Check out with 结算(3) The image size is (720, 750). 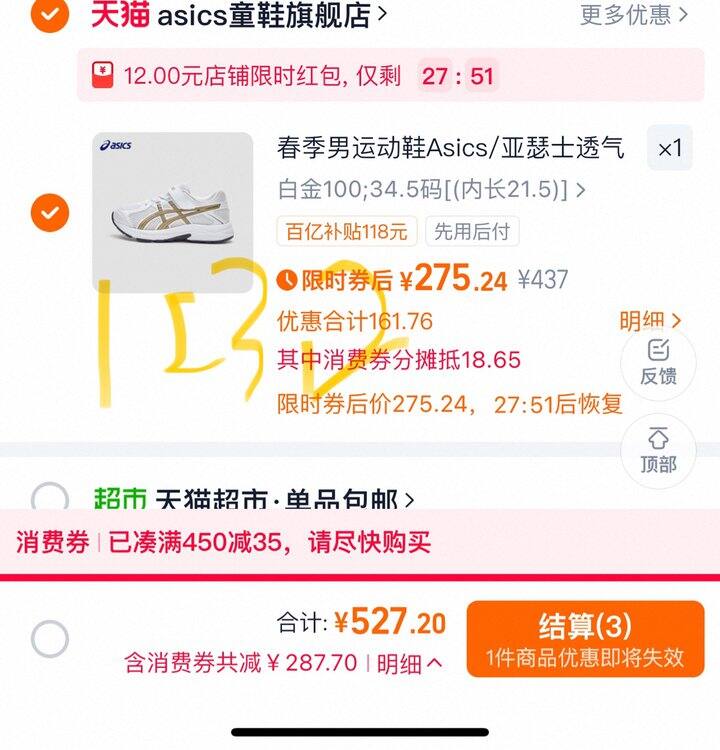coord(585,639)
